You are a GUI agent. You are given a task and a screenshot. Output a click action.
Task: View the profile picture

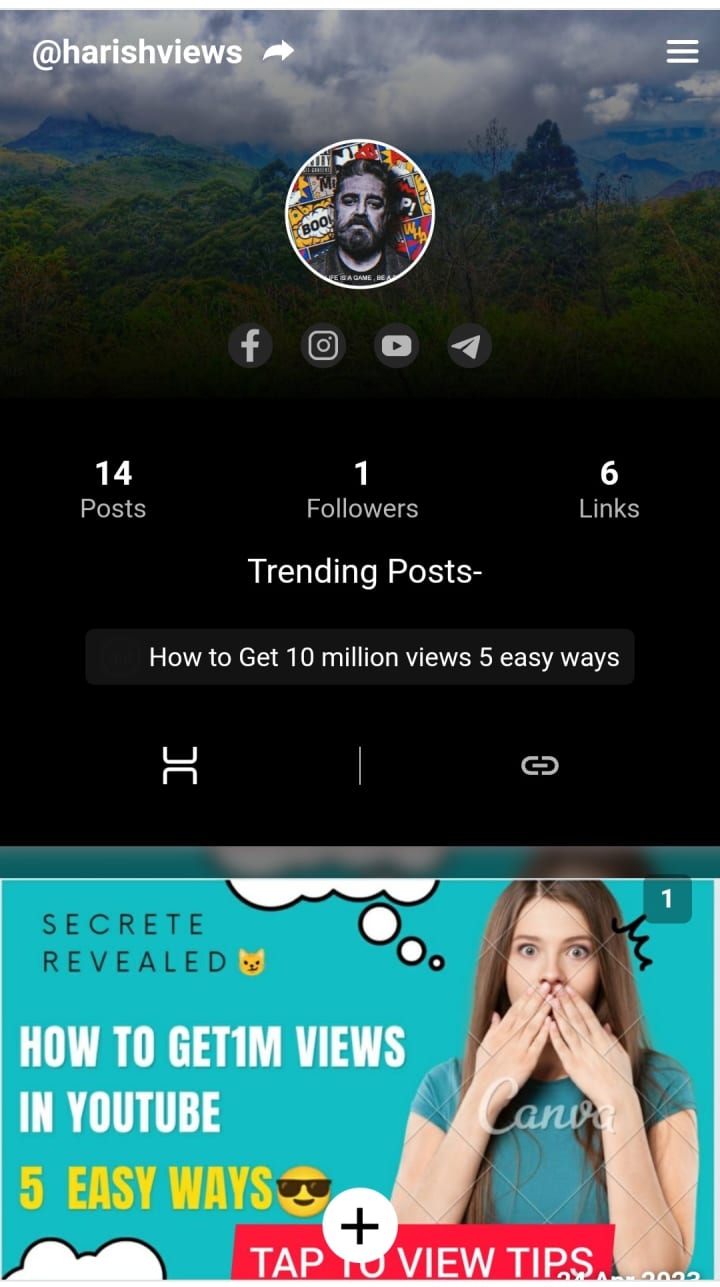tap(360, 214)
